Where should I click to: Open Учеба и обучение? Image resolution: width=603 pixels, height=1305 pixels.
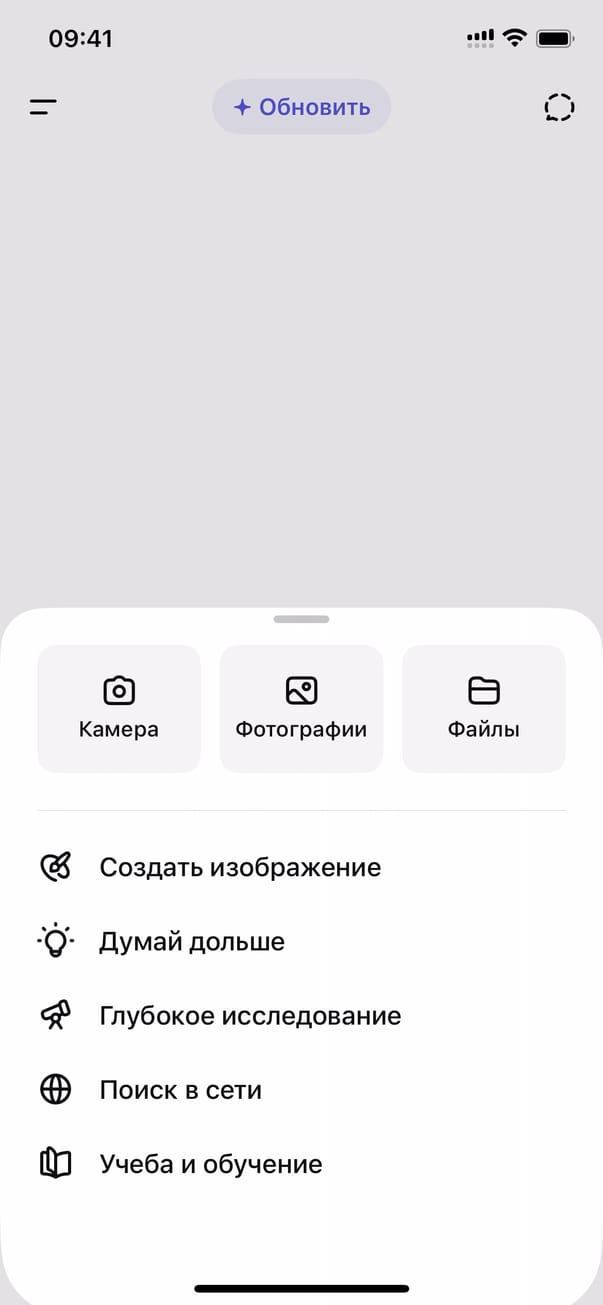[x=210, y=1164]
